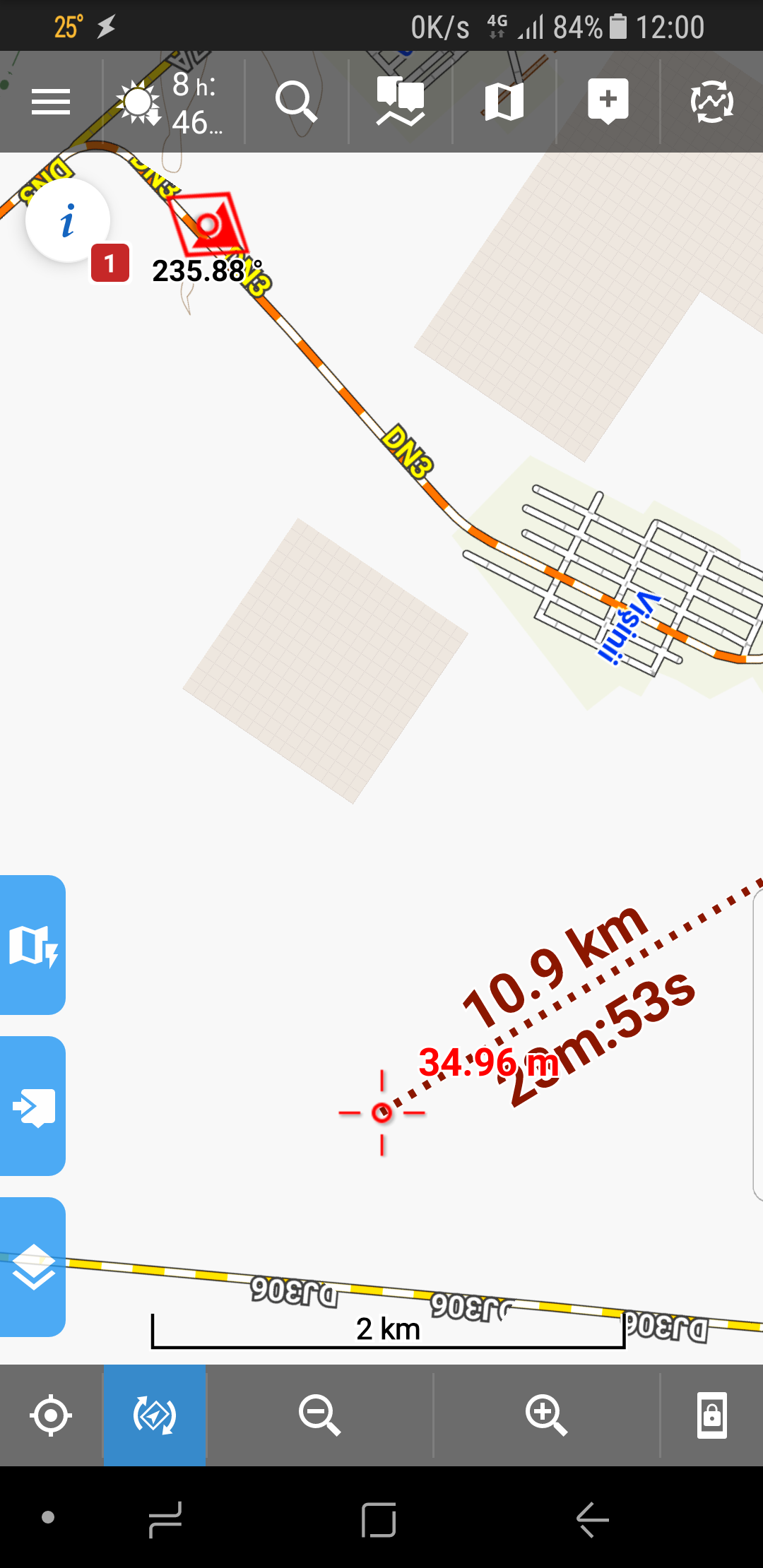Open the map layers panel

coord(32,1267)
